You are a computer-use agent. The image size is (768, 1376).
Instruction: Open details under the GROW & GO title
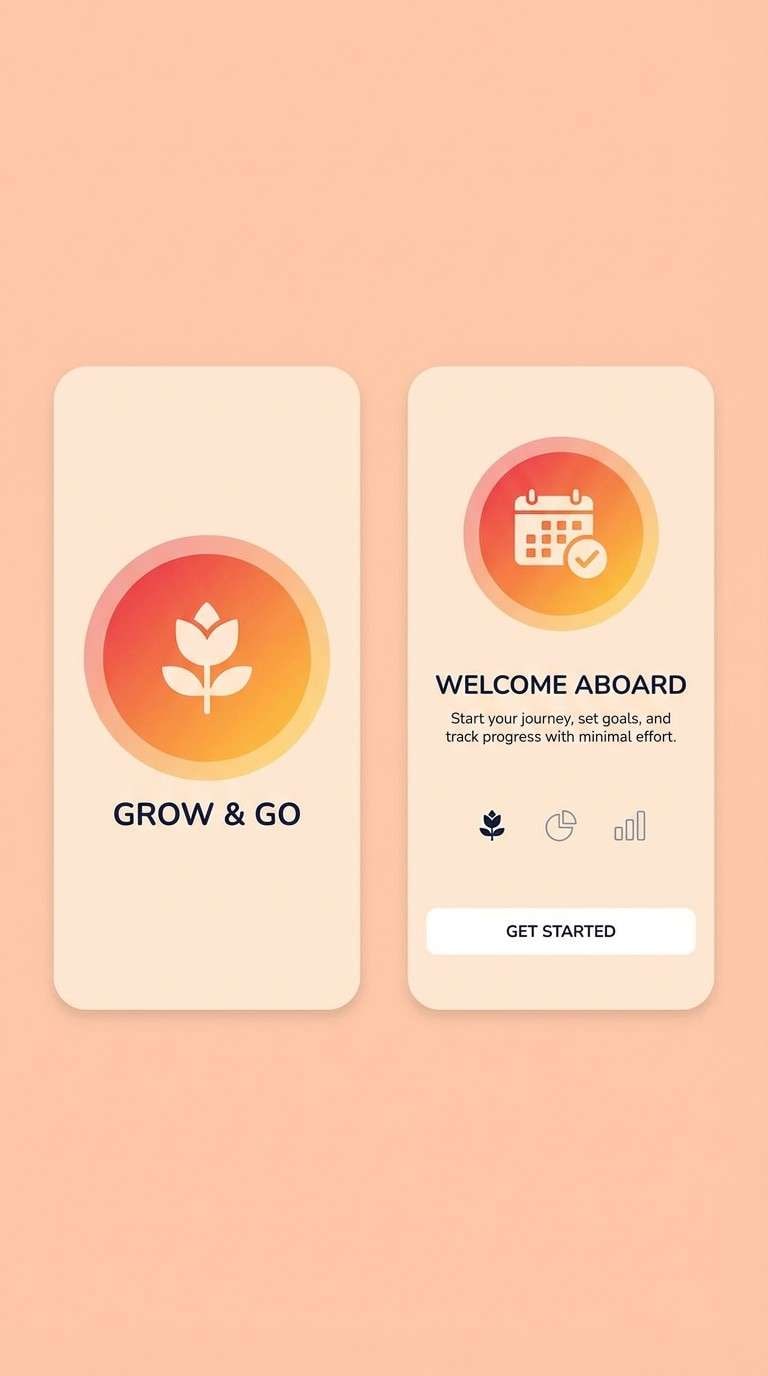(206, 813)
